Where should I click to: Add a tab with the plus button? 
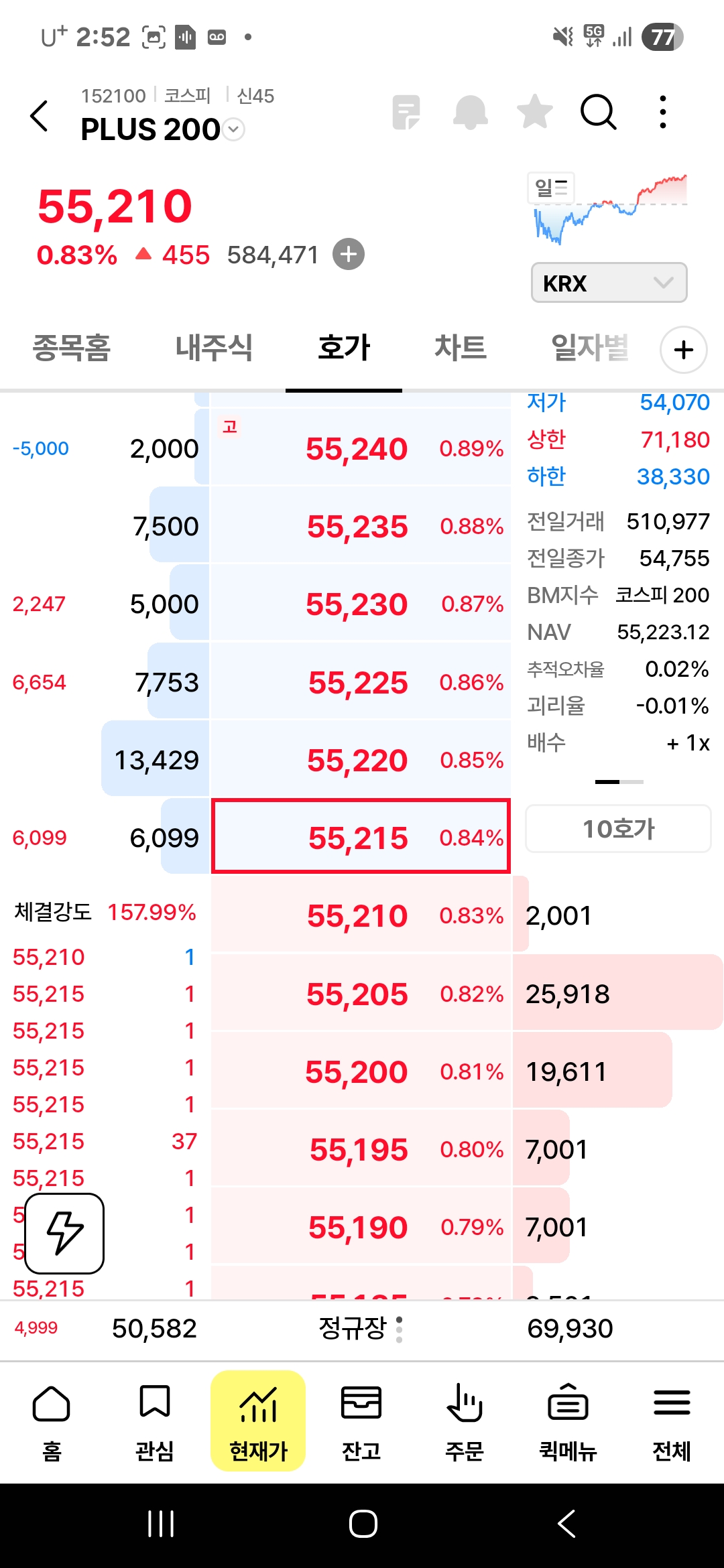[683, 350]
